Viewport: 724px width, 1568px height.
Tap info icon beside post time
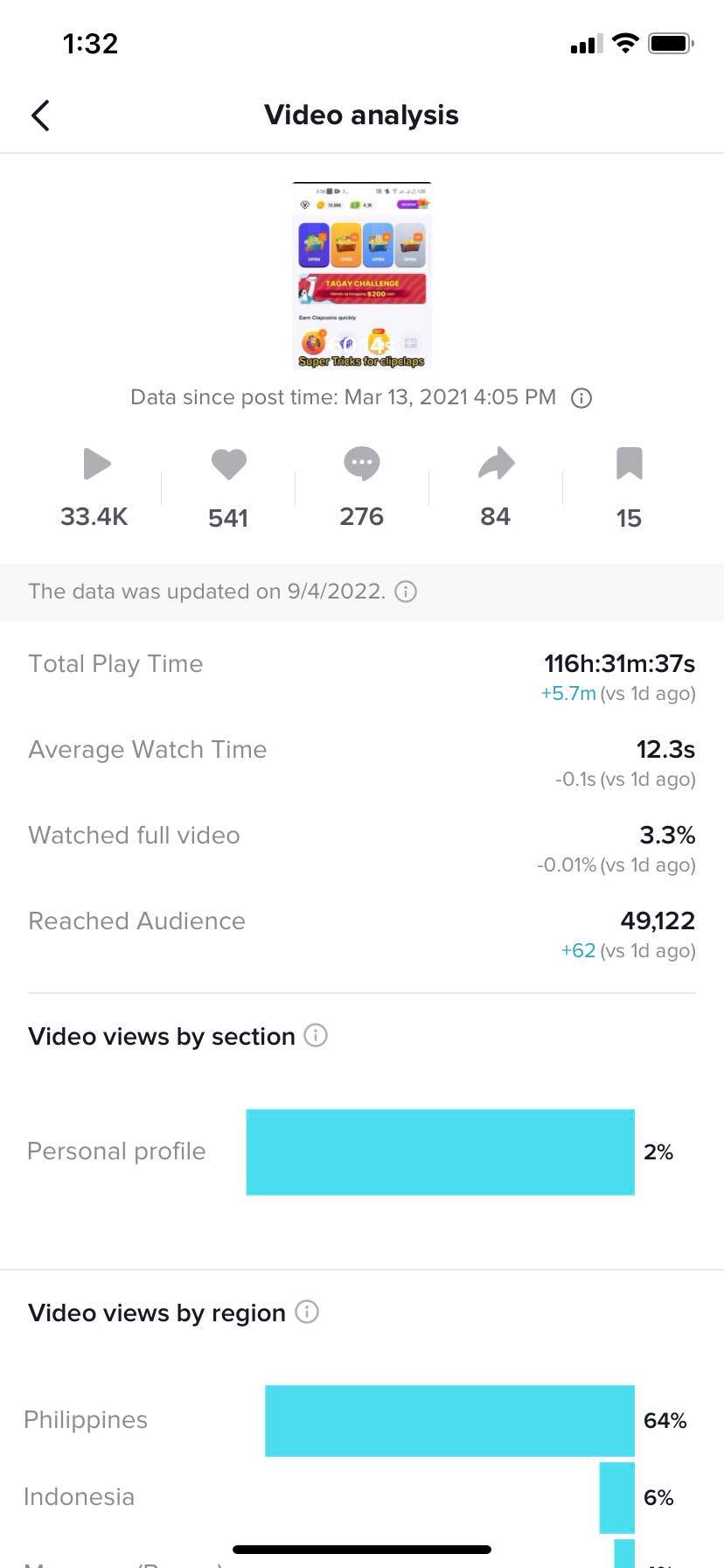pos(581,398)
